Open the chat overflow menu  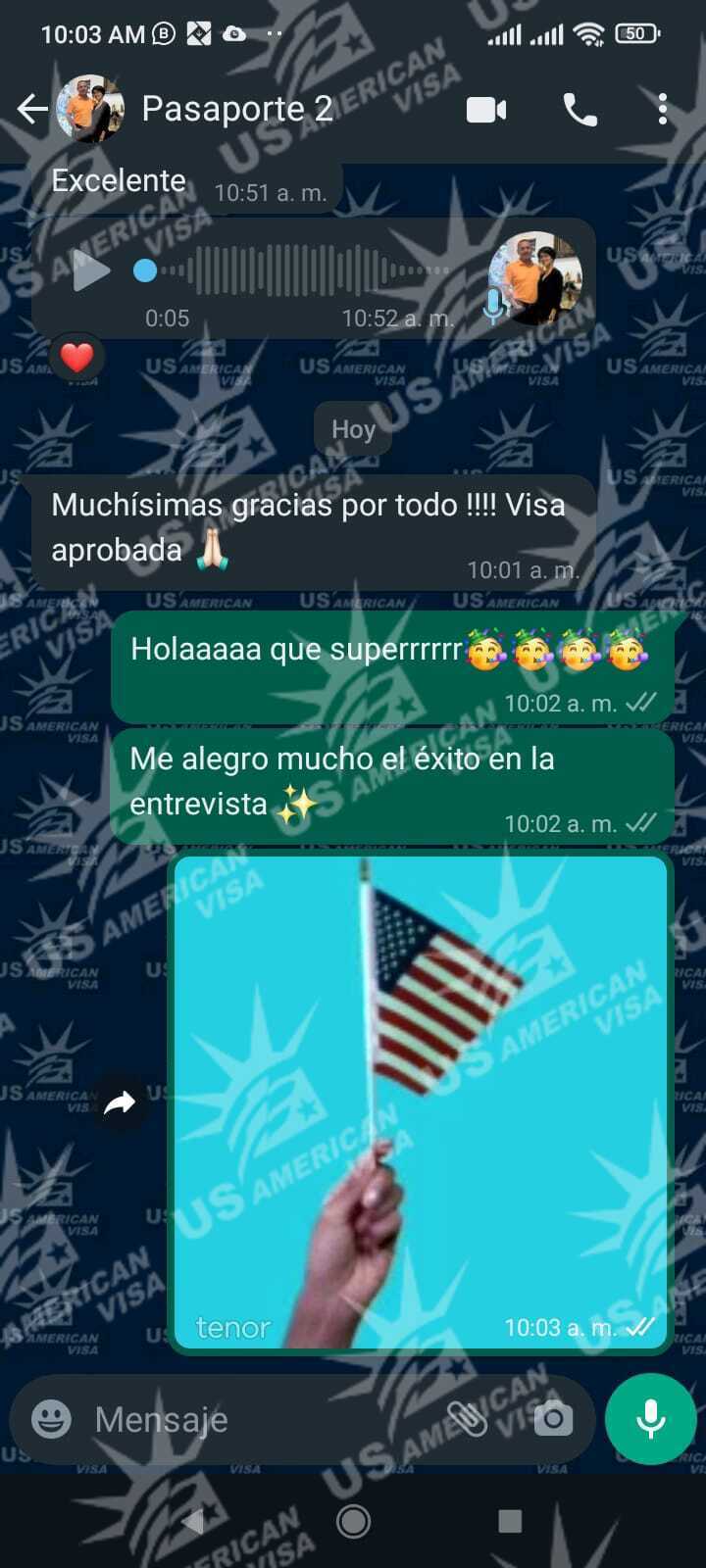[x=663, y=110]
